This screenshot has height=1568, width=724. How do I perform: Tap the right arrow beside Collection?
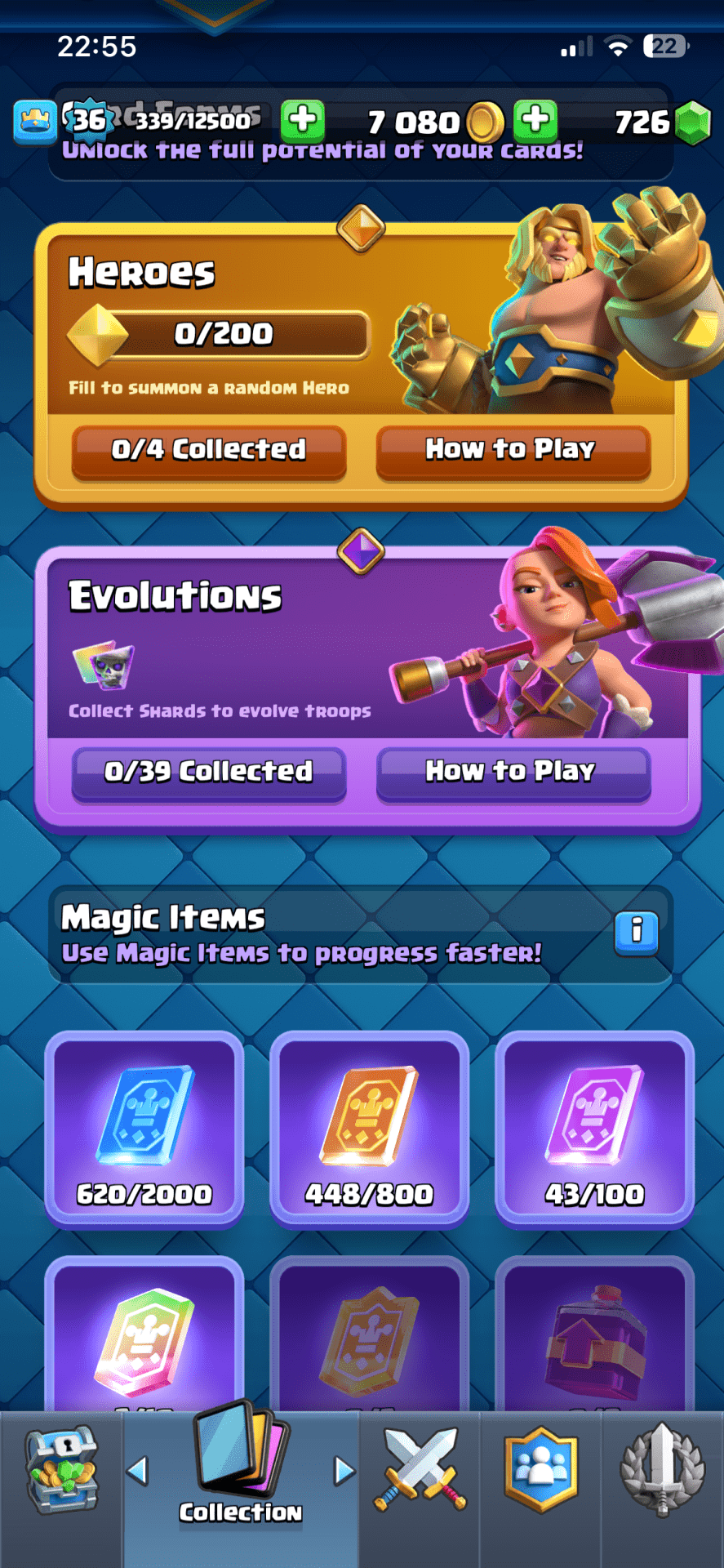pyautogui.click(x=345, y=1472)
